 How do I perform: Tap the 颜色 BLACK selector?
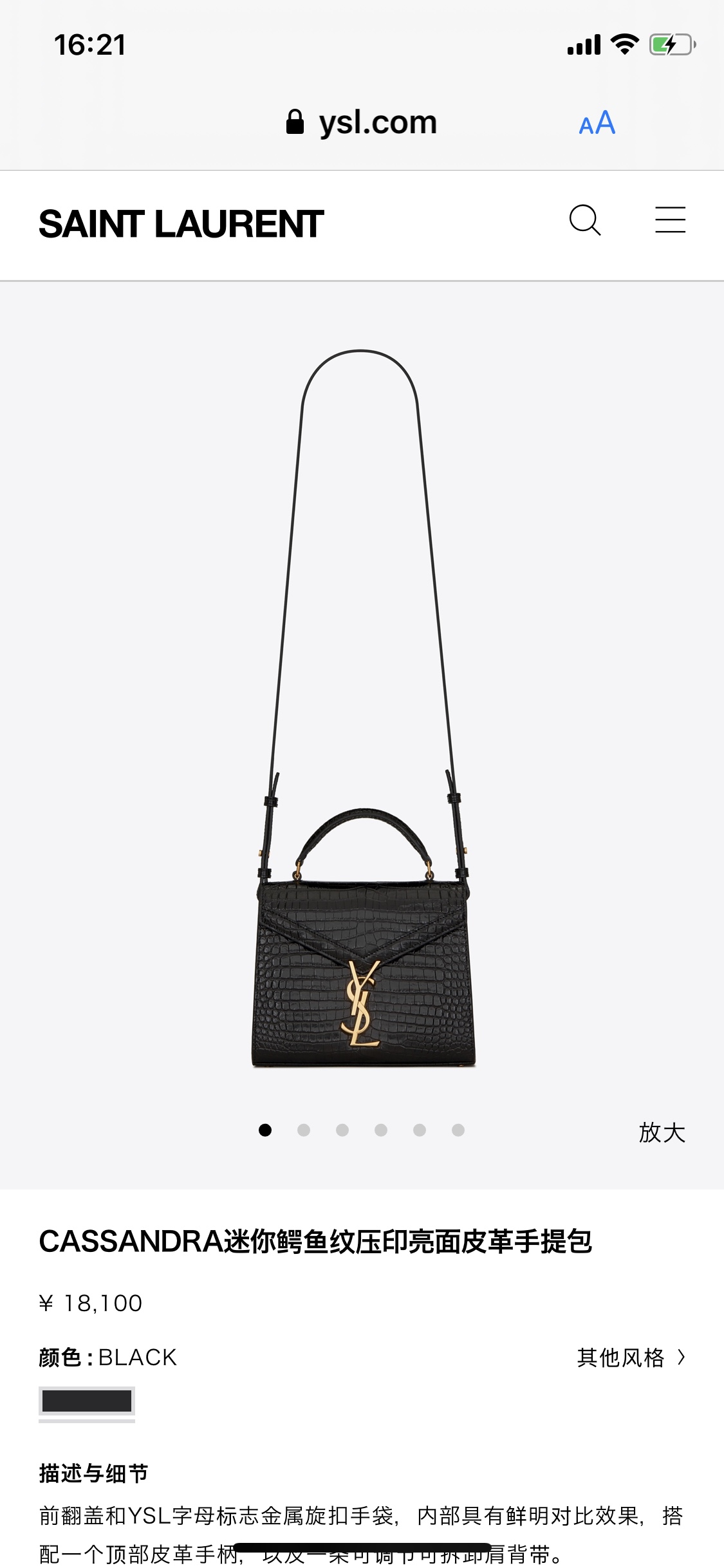click(x=106, y=1356)
